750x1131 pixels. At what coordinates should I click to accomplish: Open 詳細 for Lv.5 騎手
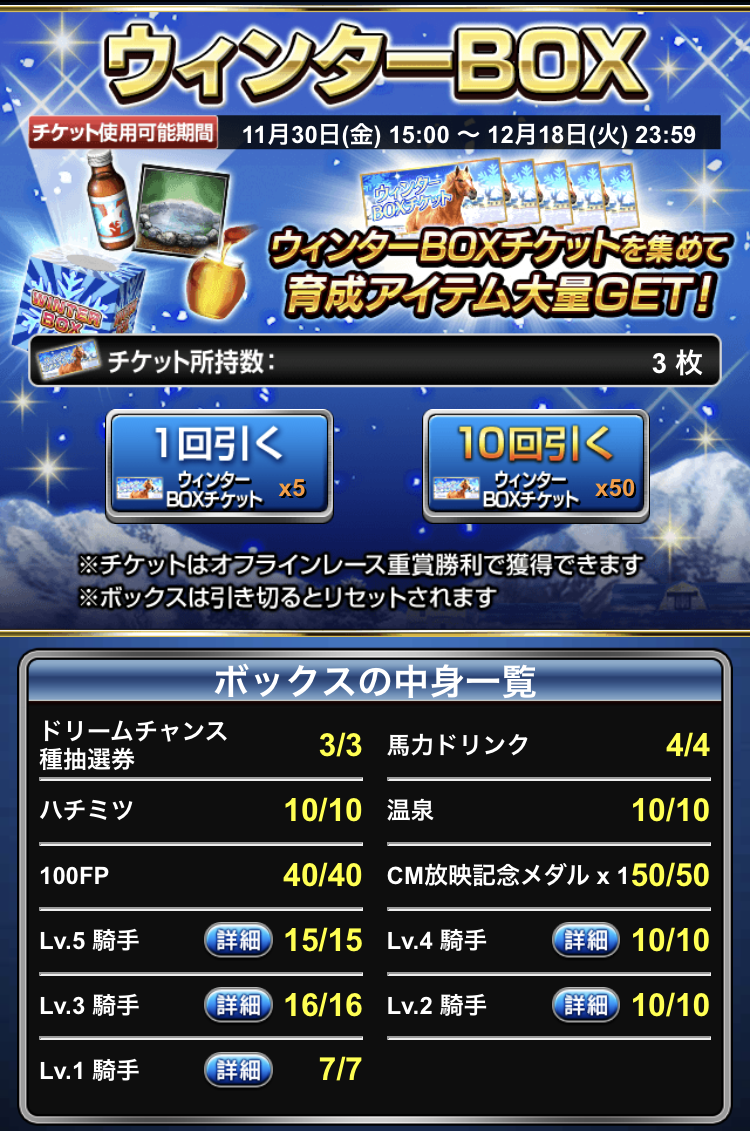pos(238,941)
